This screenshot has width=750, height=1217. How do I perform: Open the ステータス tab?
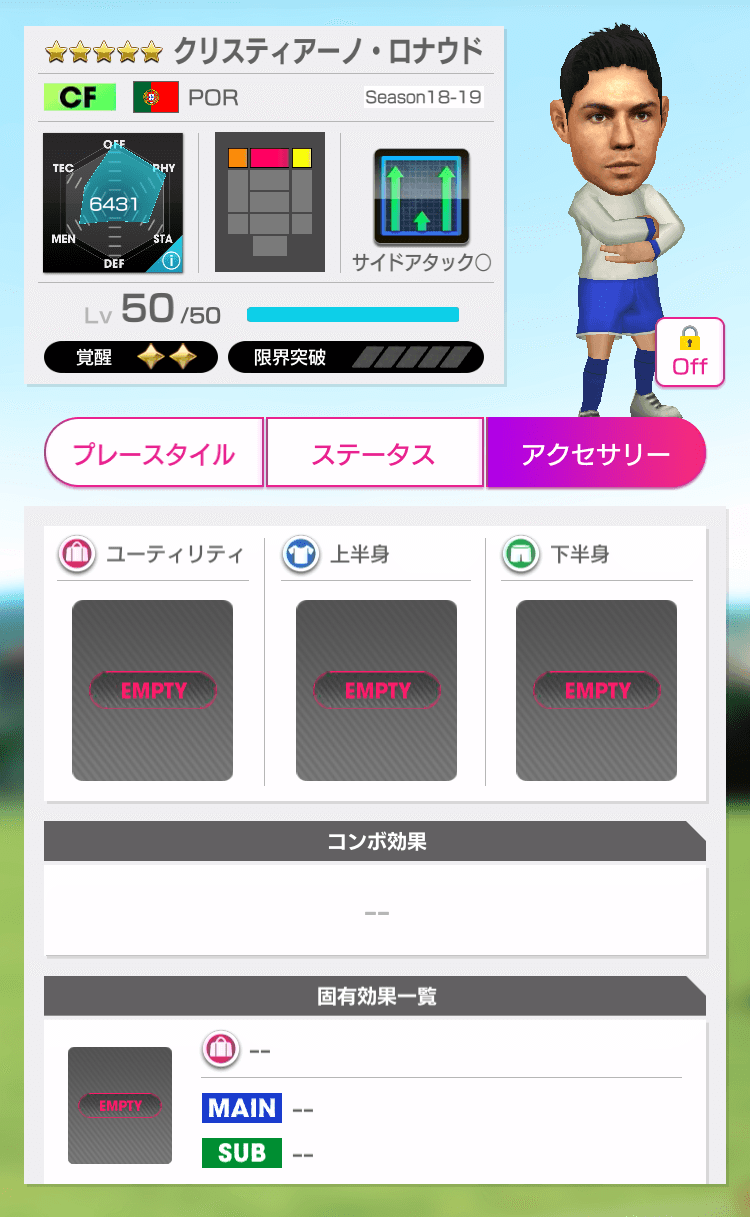[374, 452]
